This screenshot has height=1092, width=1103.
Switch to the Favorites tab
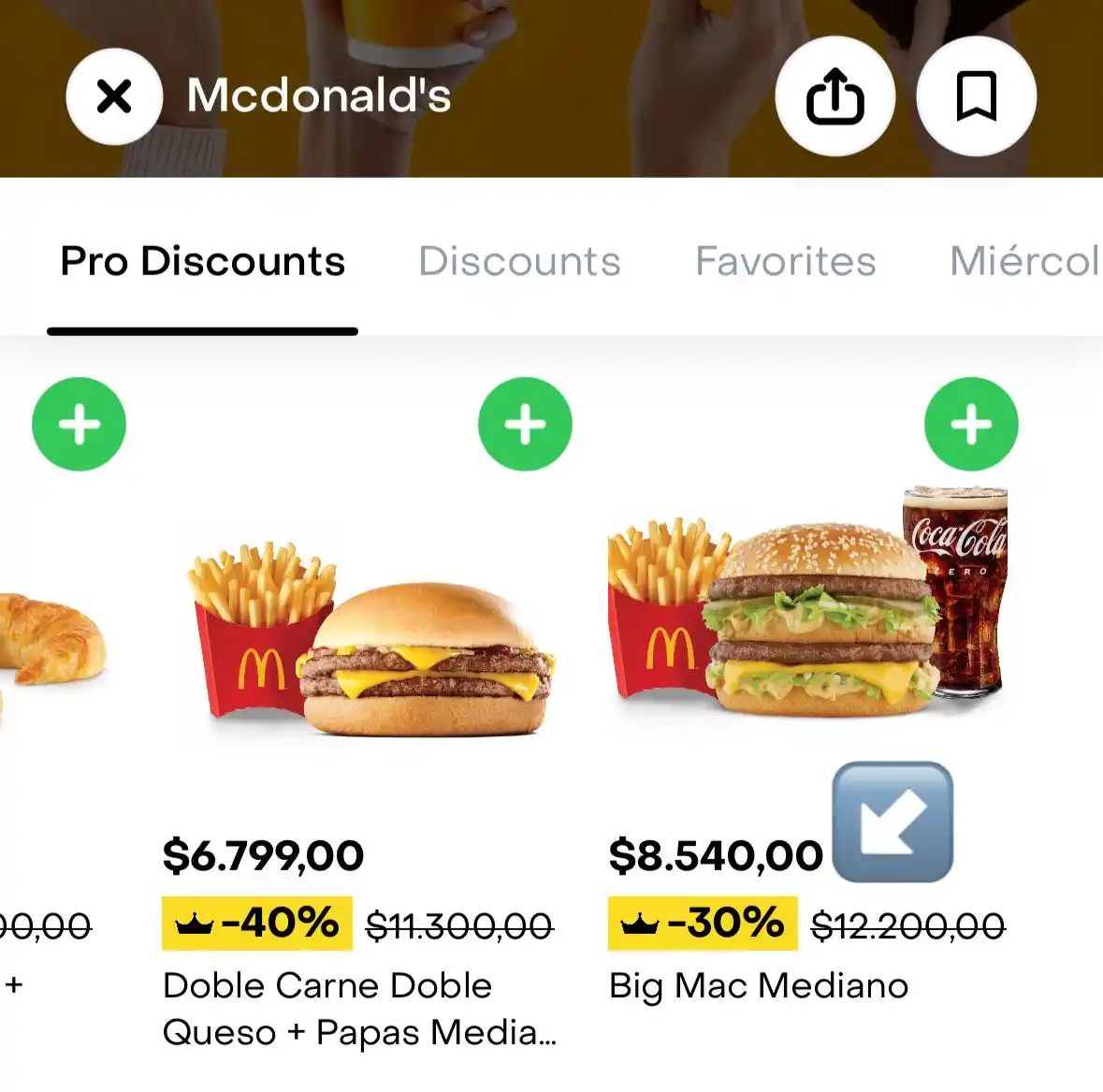(785, 261)
